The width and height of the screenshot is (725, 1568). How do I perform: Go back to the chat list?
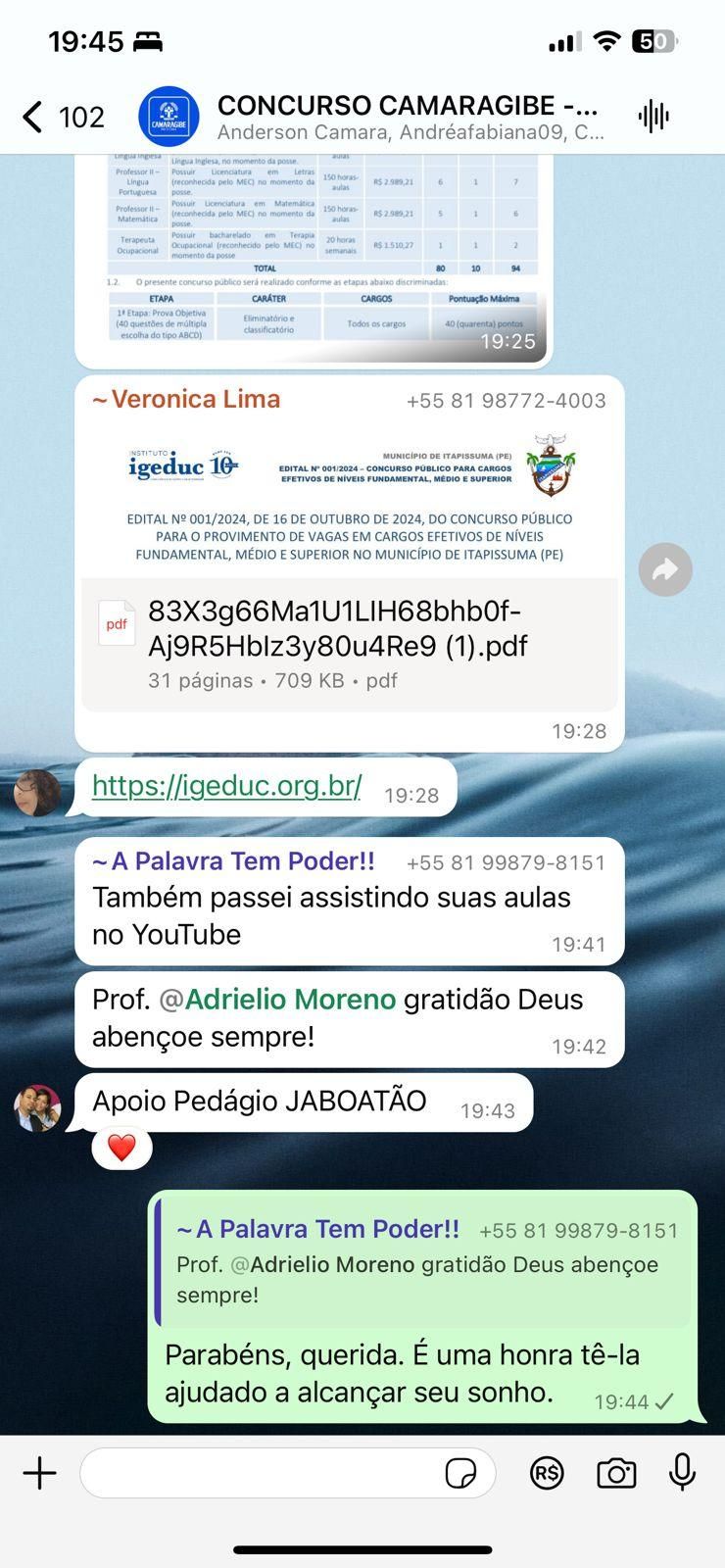(32, 118)
